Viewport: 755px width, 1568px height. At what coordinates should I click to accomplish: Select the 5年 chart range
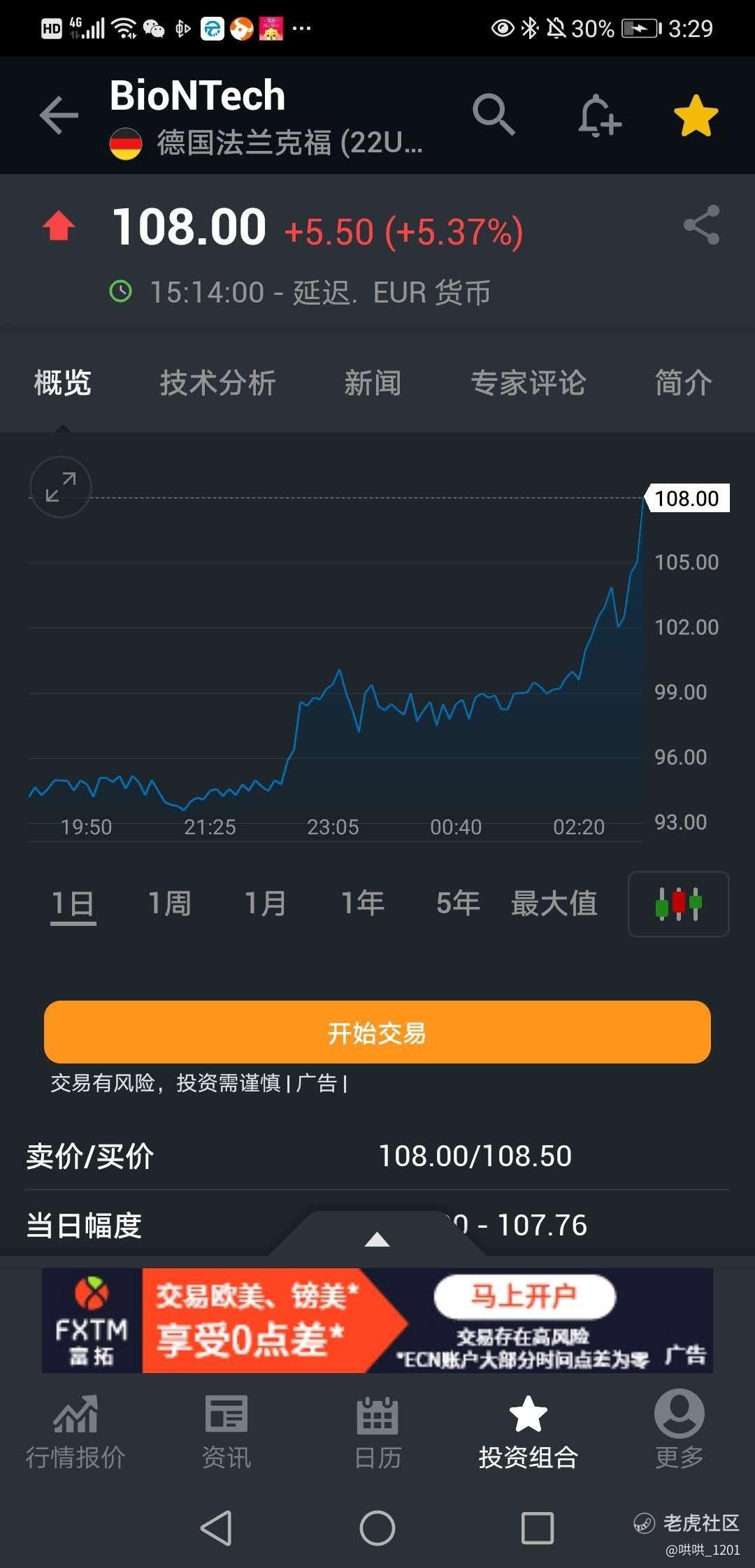[458, 903]
